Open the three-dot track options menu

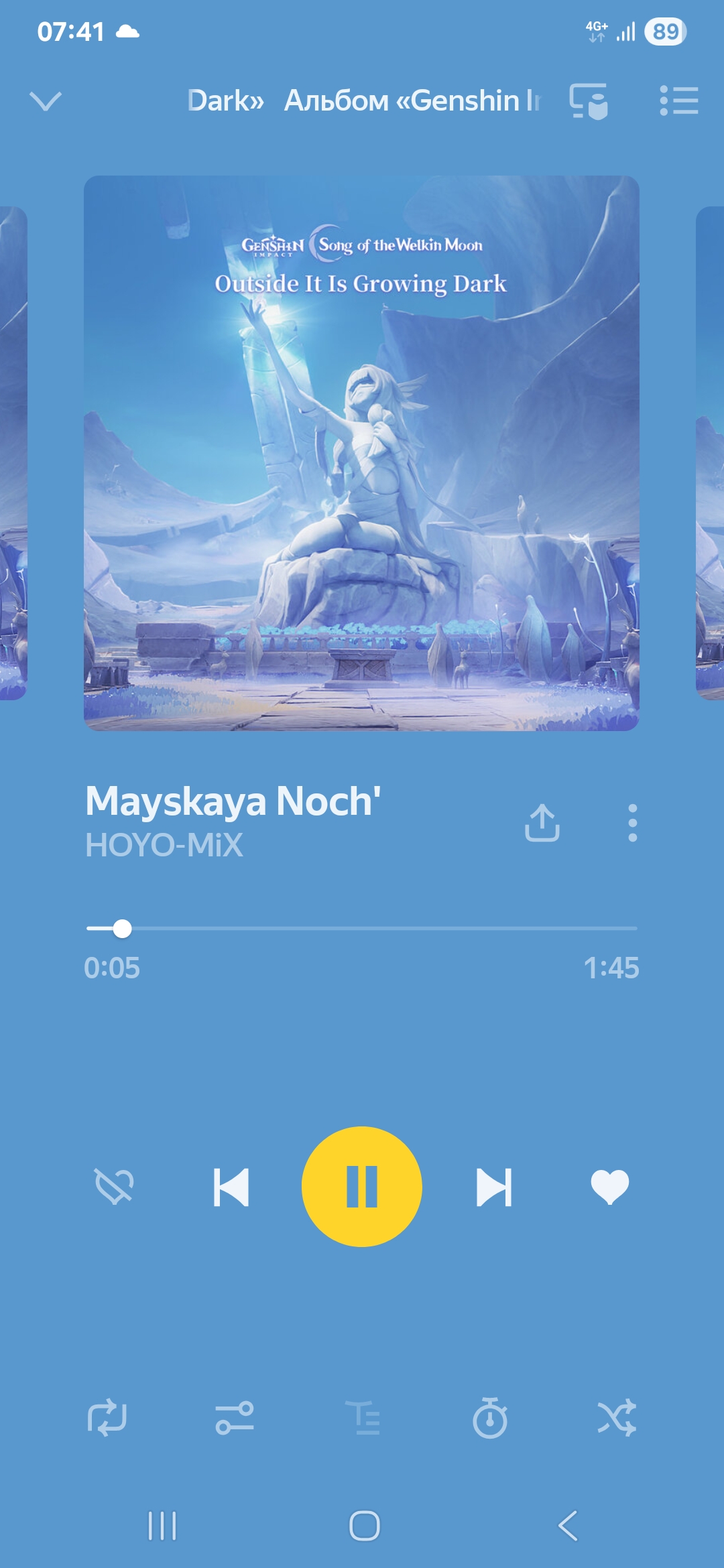point(632,822)
